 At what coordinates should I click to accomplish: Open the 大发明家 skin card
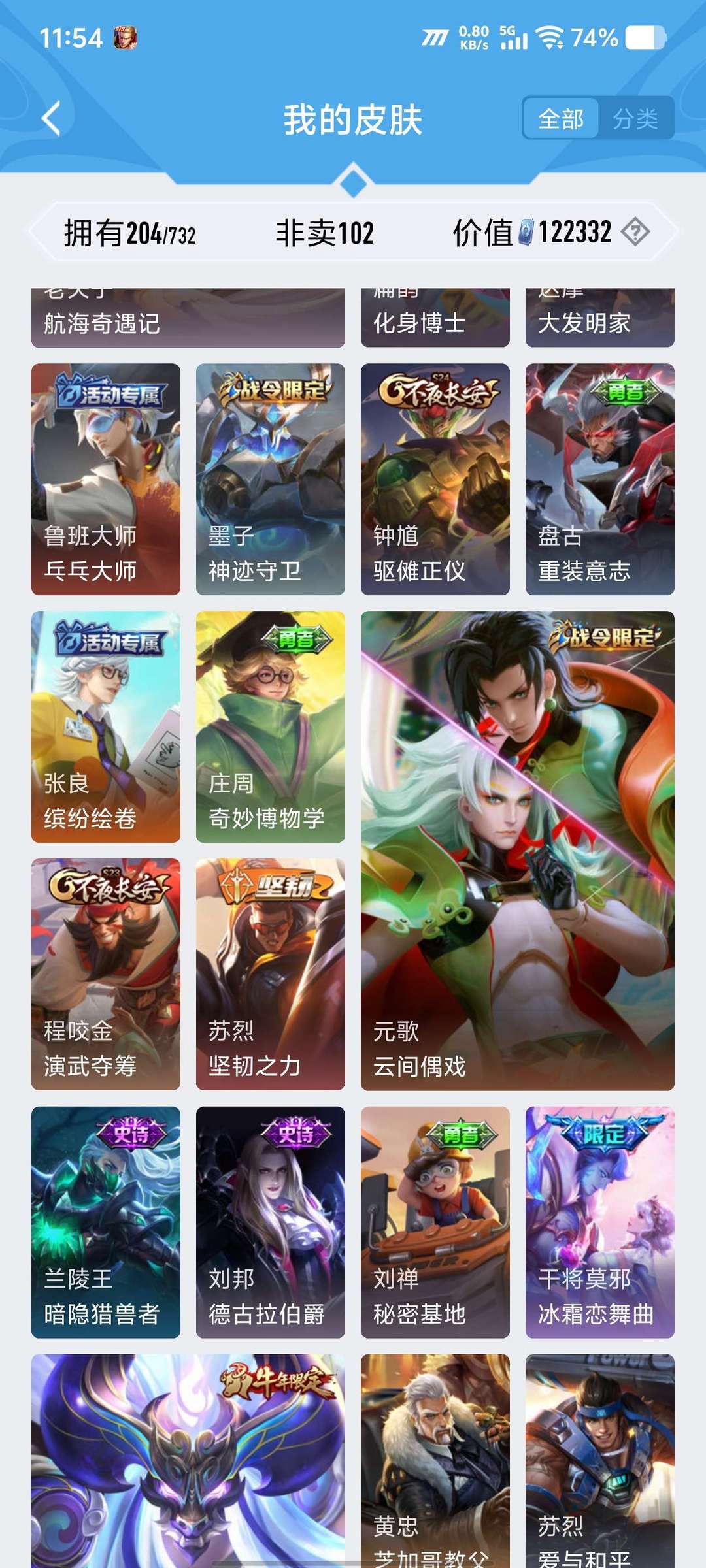pos(600,318)
